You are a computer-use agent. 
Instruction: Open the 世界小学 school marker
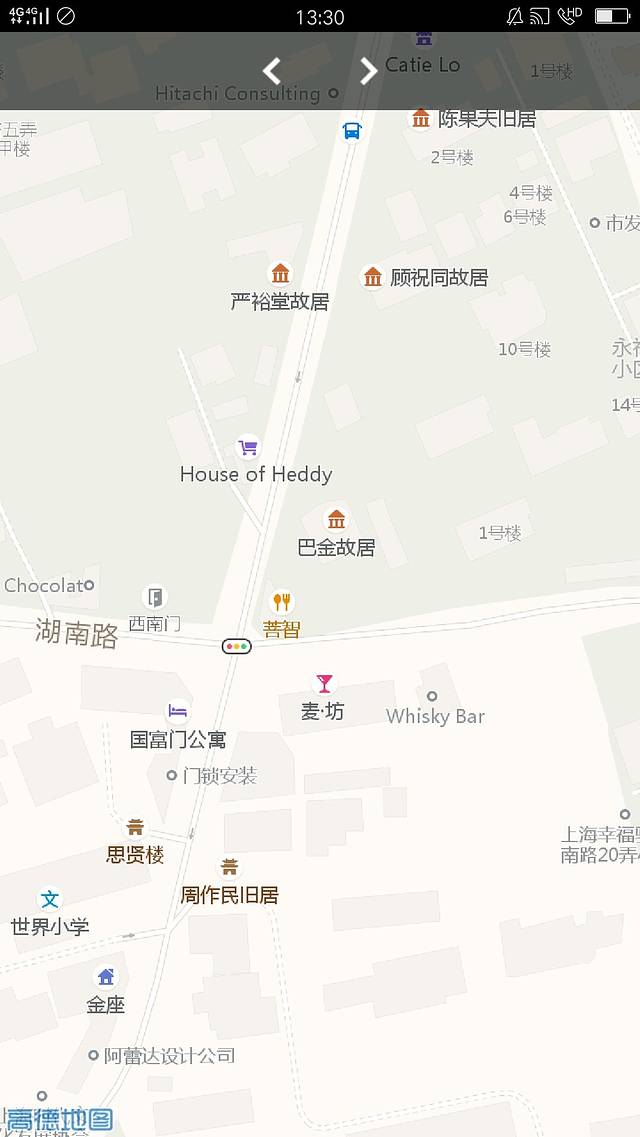pyautogui.click(x=50, y=900)
